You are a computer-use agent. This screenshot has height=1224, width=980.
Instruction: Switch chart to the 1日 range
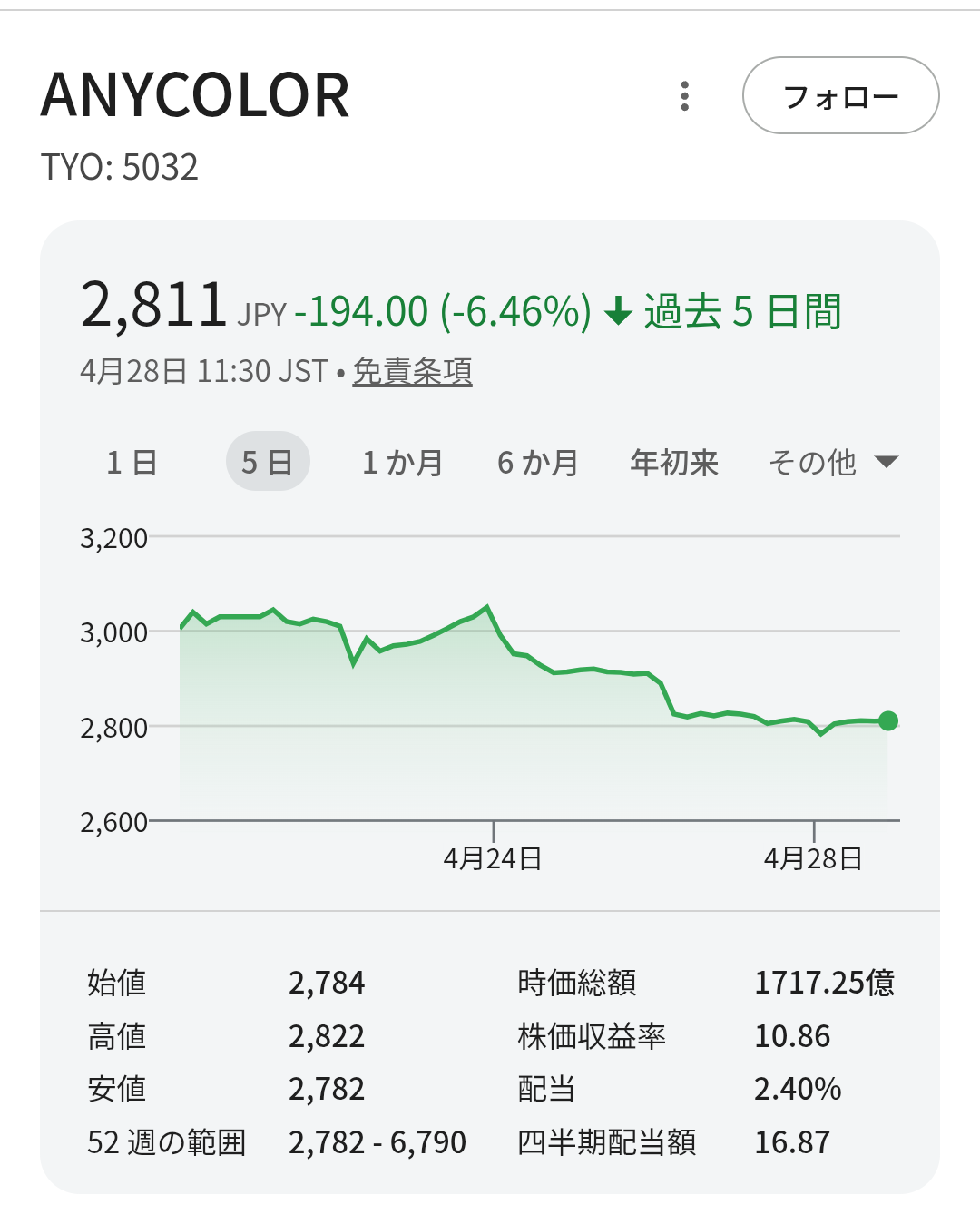click(x=132, y=463)
